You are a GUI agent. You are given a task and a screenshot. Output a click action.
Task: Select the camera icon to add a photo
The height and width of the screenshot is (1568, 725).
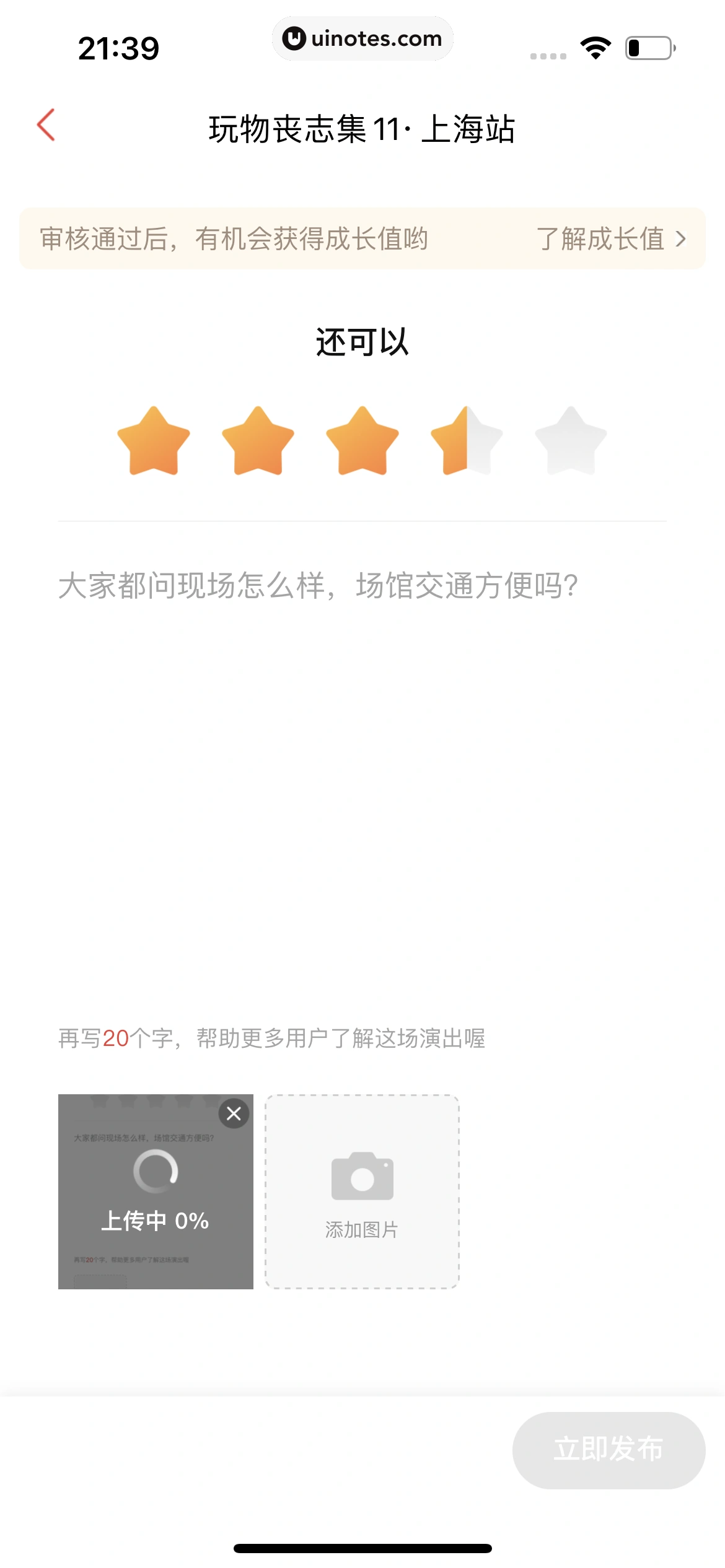(x=361, y=1175)
